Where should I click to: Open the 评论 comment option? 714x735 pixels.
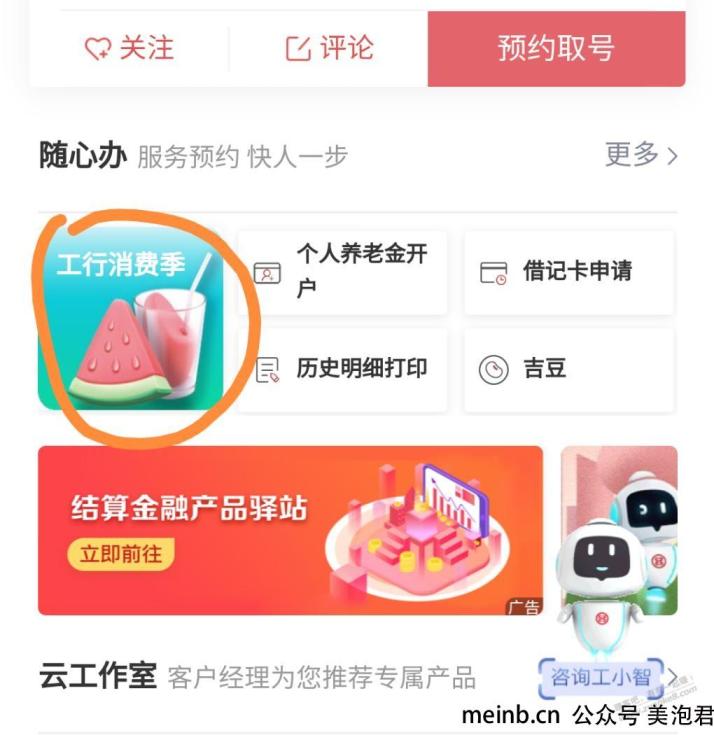(329, 48)
